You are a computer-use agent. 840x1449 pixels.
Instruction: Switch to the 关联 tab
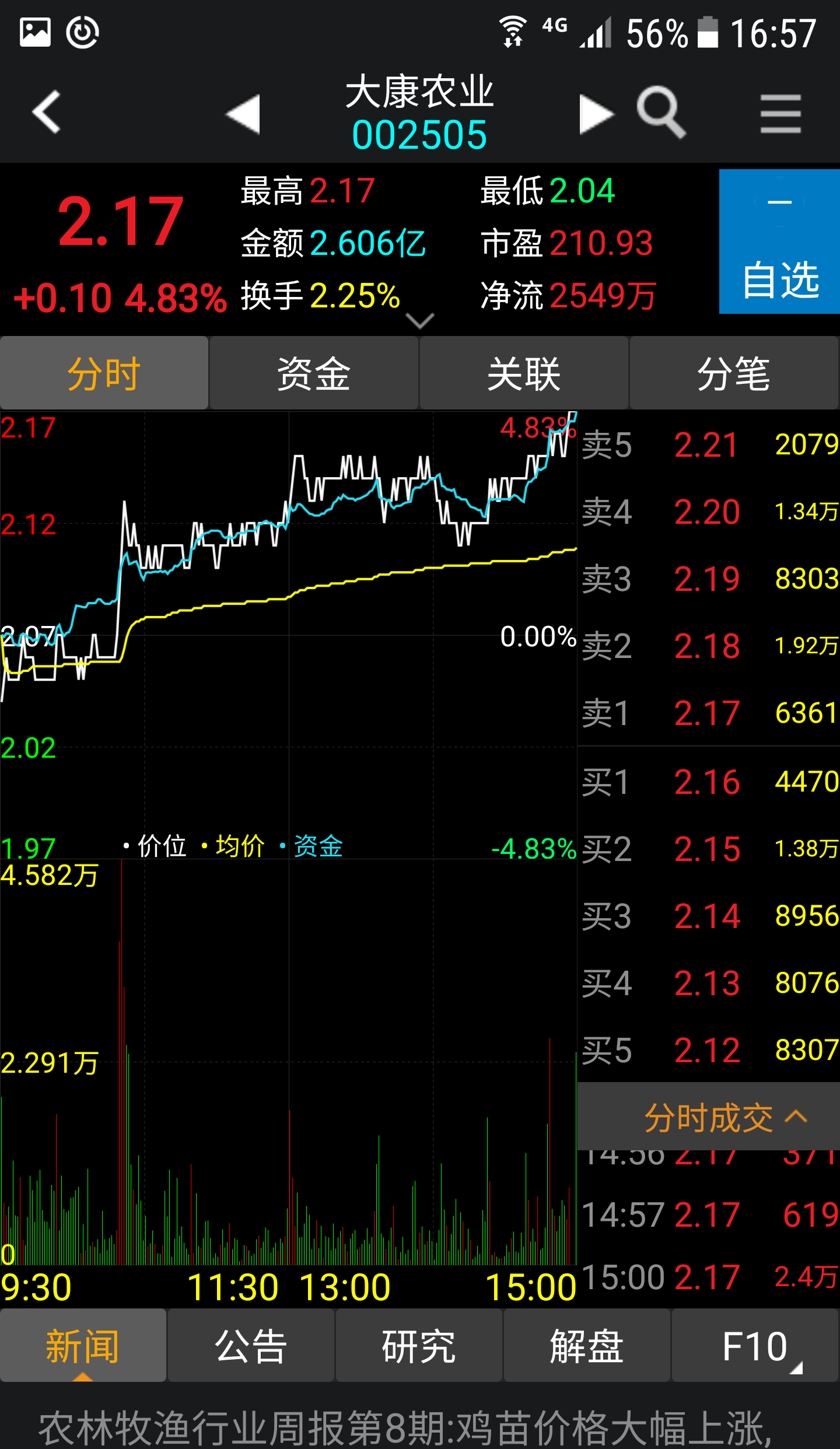[524, 373]
